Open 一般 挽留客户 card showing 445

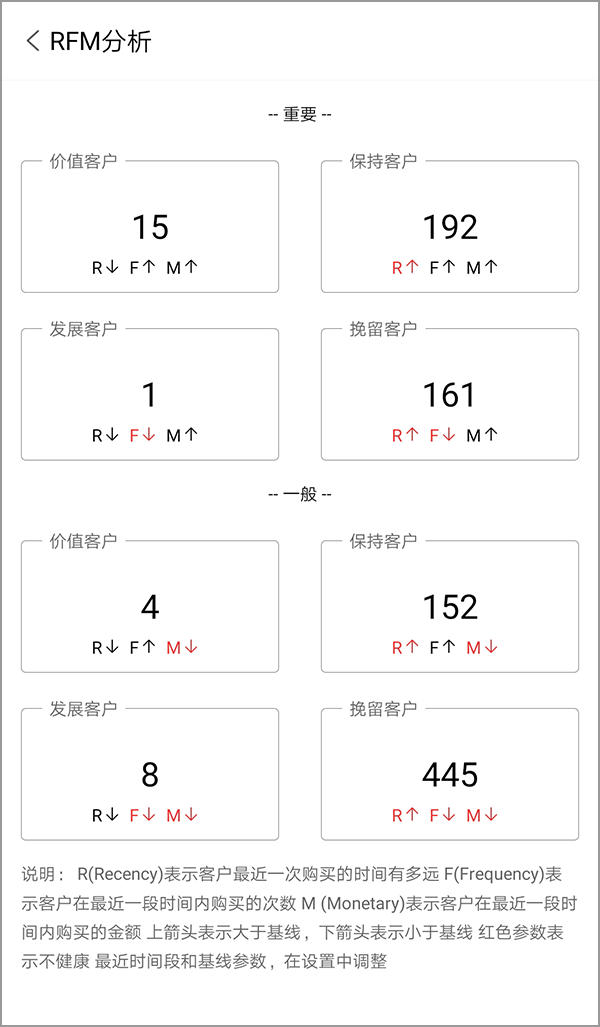[450, 774]
